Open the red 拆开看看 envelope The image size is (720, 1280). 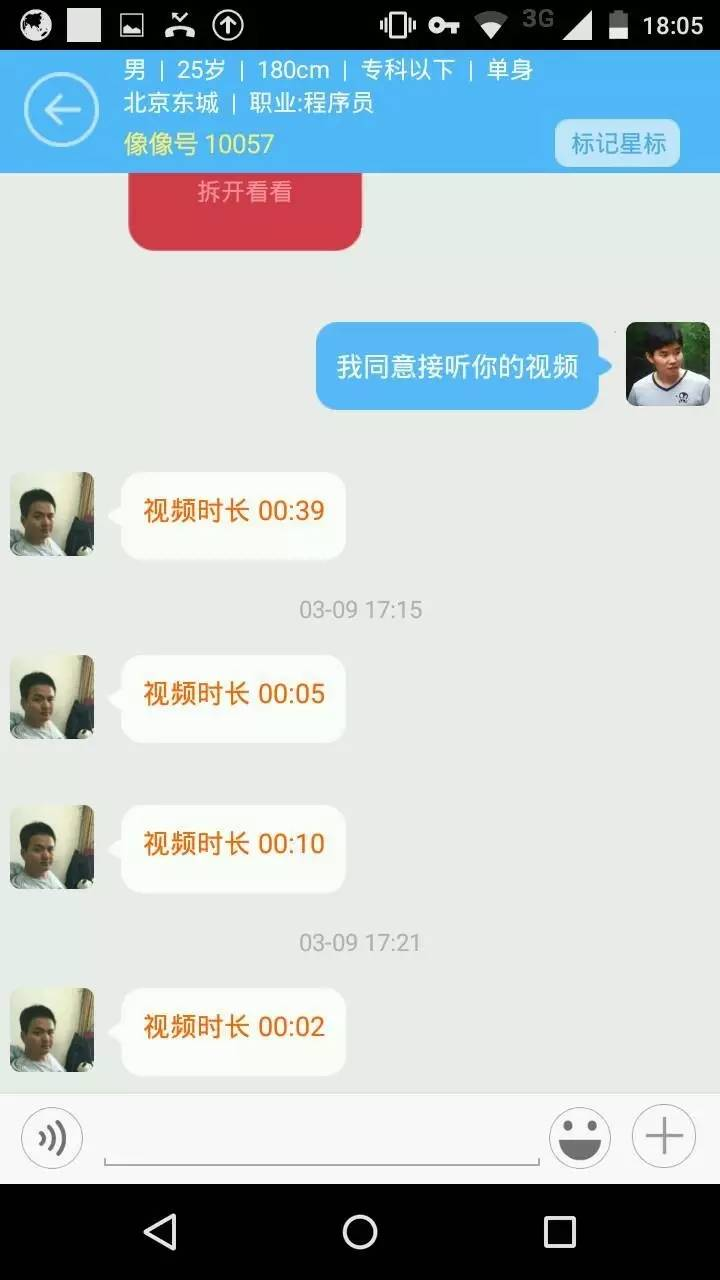tap(244, 205)
